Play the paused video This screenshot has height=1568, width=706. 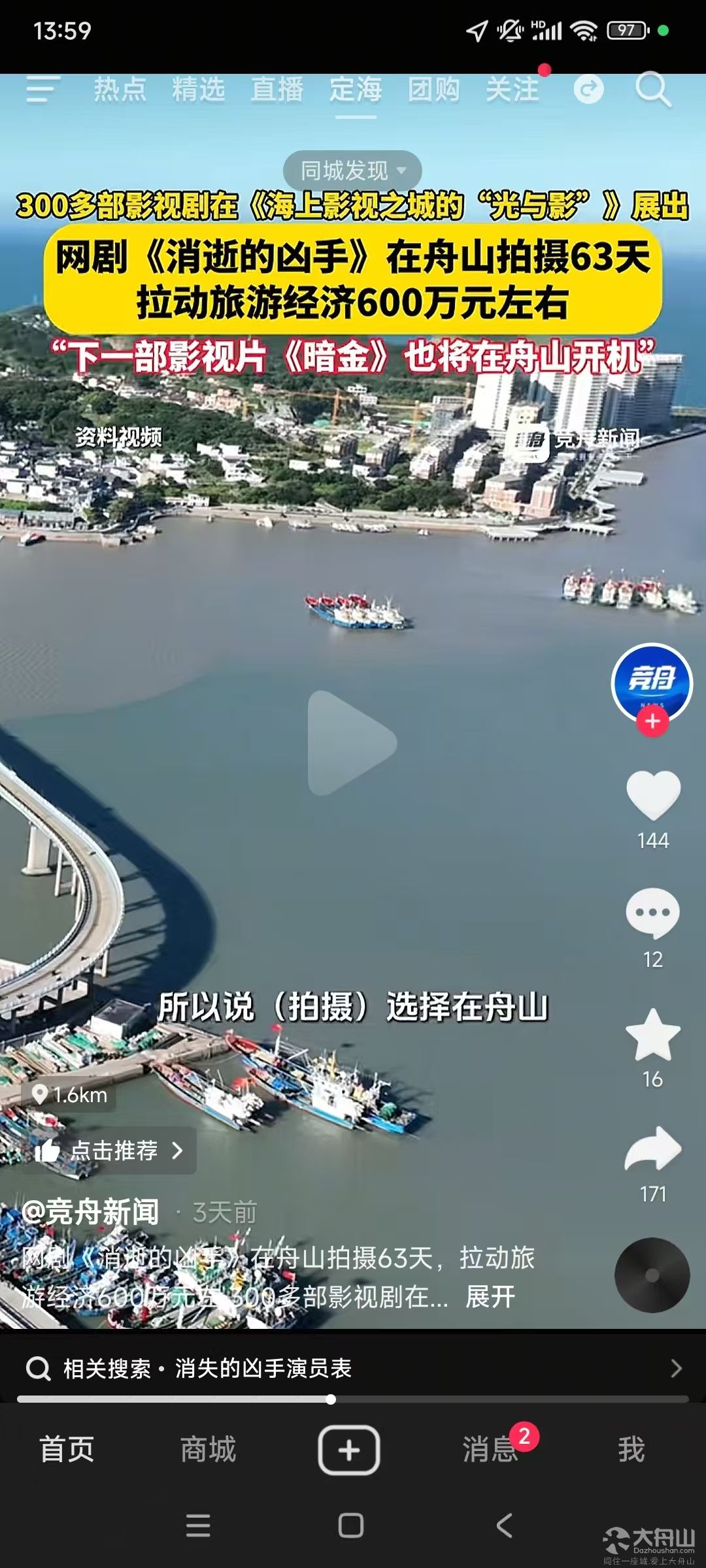pyautogui.click(x=352, y=743)
